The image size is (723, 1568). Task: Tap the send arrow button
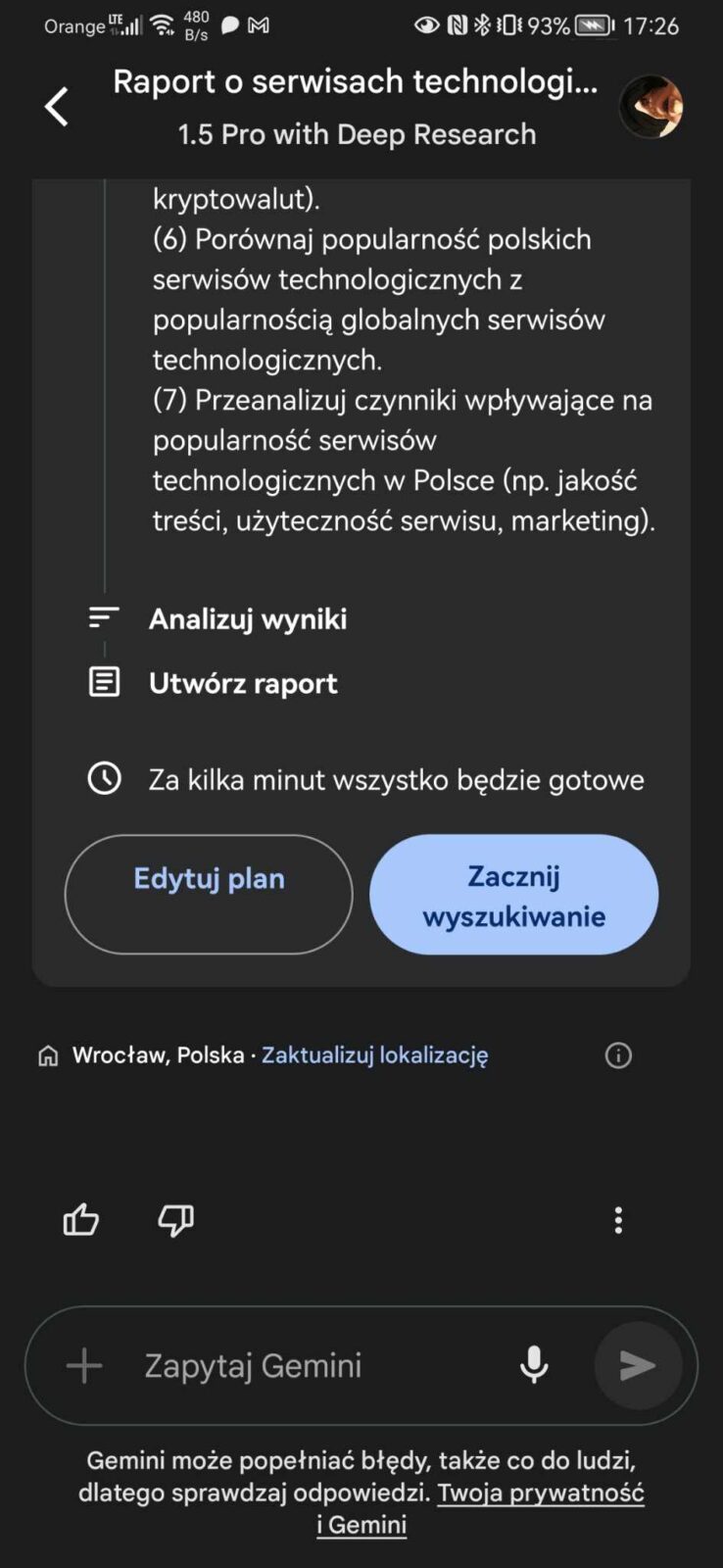click(x=638, y=1365)
